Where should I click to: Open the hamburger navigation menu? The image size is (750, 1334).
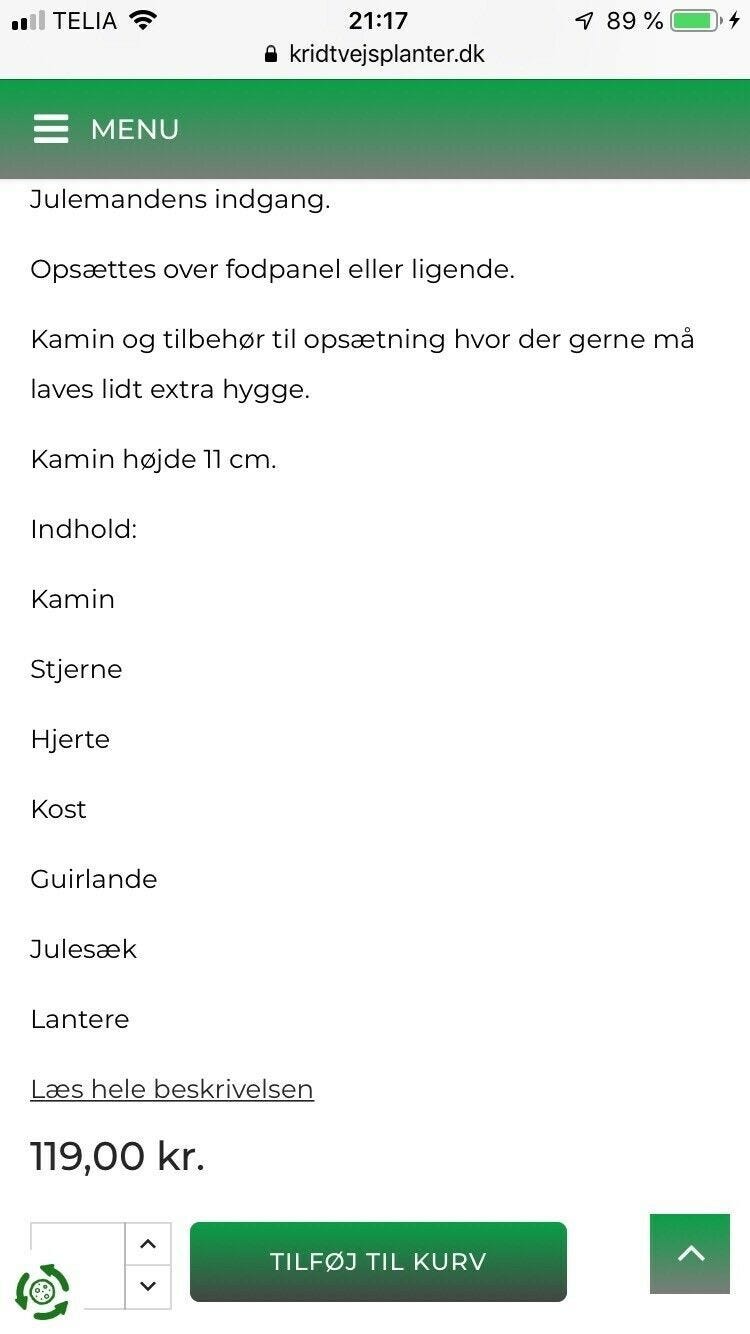pyautogui.click(x=51, y=129)
